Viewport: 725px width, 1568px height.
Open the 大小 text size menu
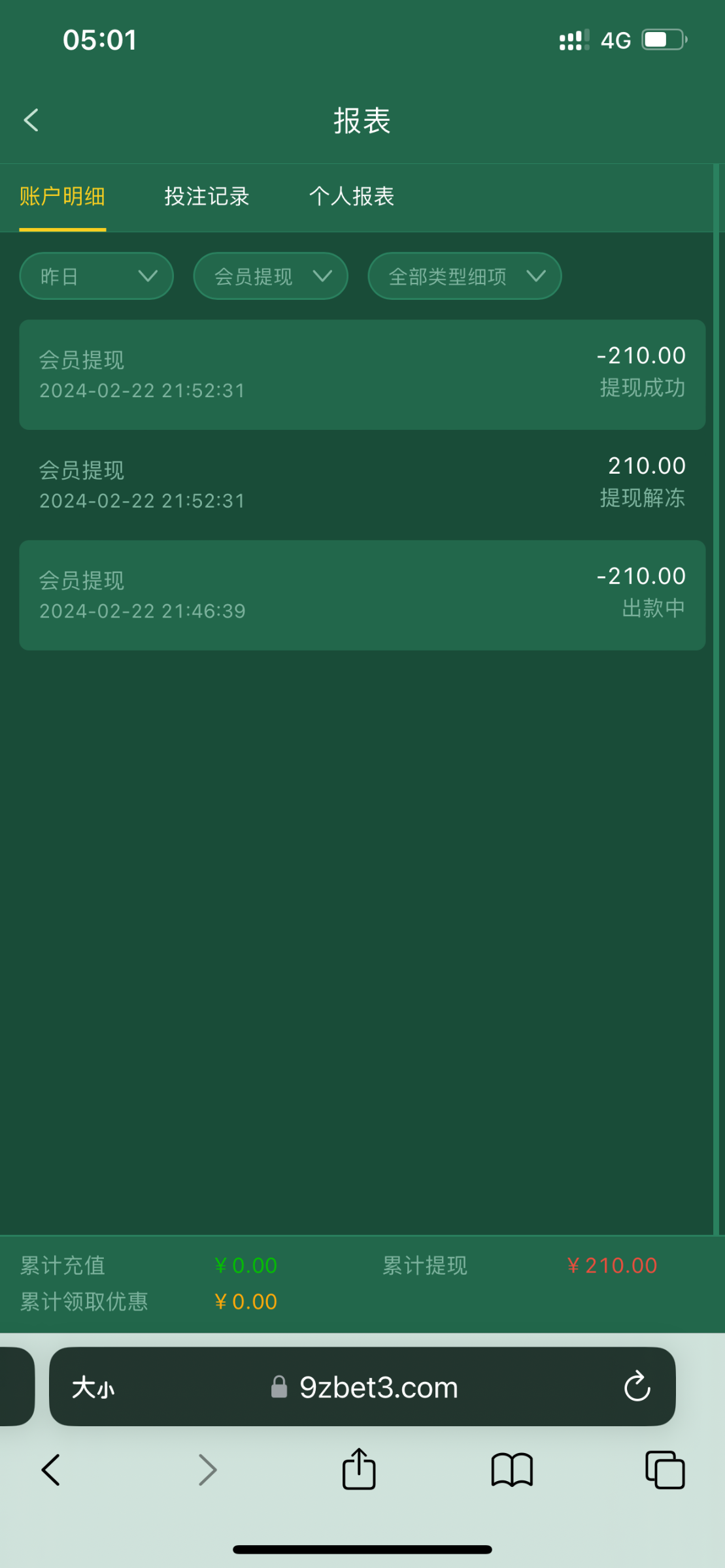click(93, 1387)
